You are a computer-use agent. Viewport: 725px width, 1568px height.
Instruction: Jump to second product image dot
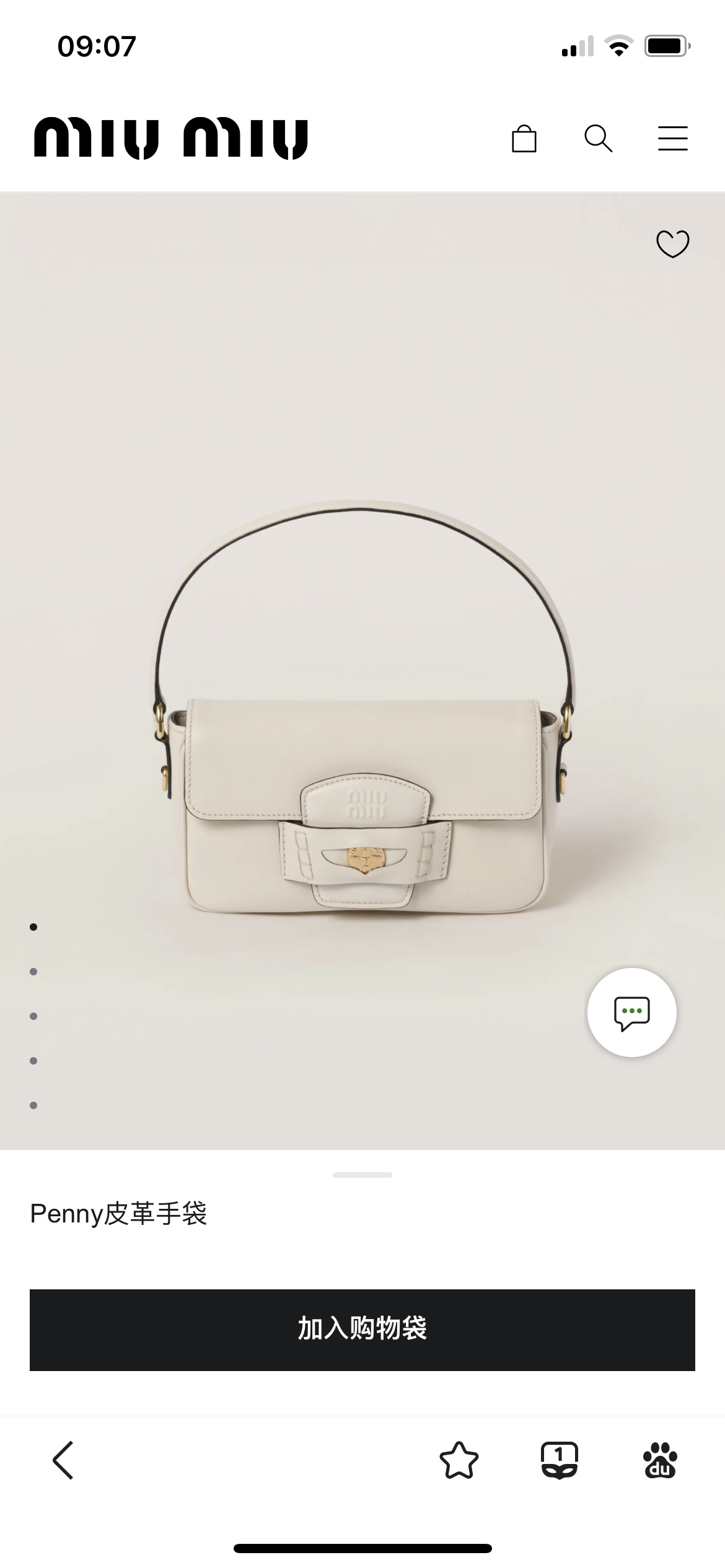[33, 972]
